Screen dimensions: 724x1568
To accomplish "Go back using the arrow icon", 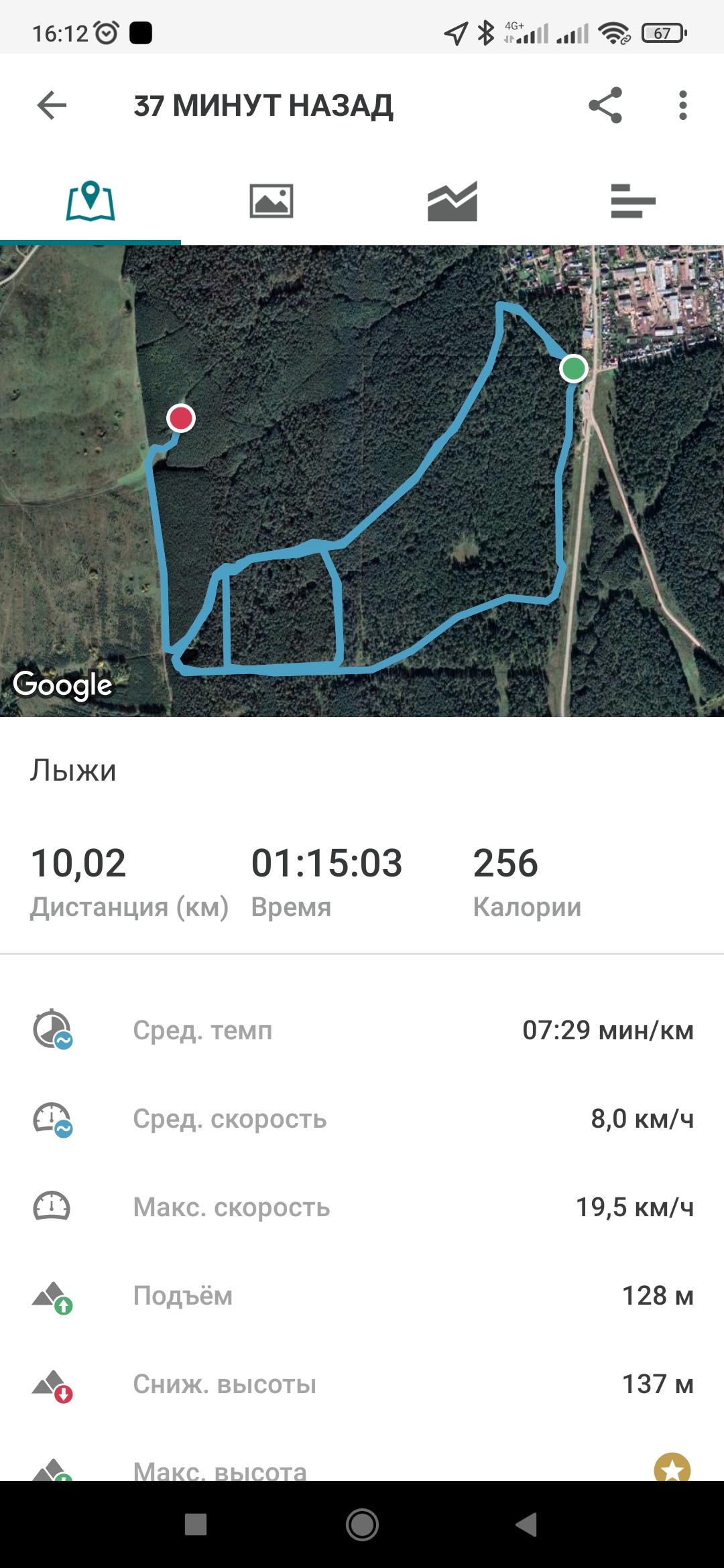I will [52, 105].
